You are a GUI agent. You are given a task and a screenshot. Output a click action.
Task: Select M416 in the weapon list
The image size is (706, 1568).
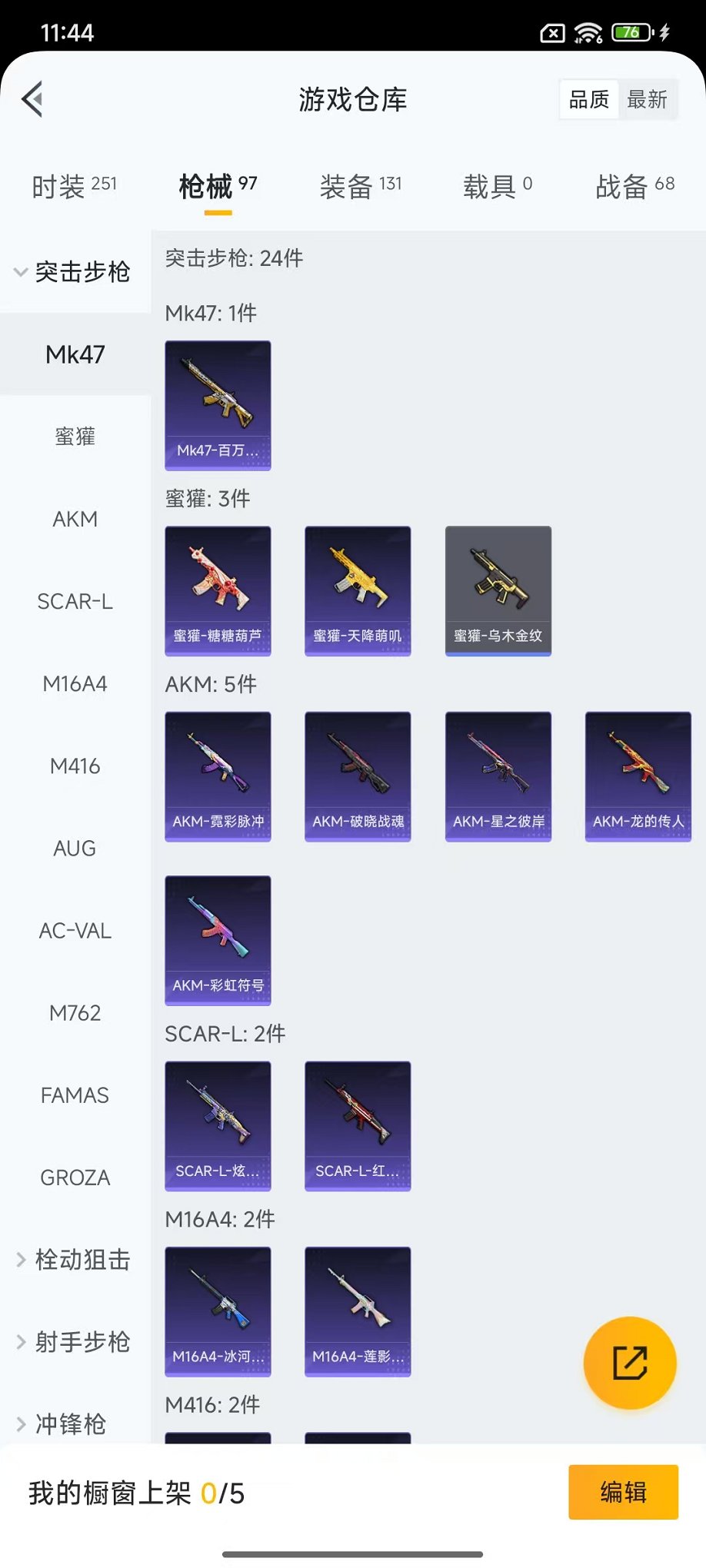[75, 766]
